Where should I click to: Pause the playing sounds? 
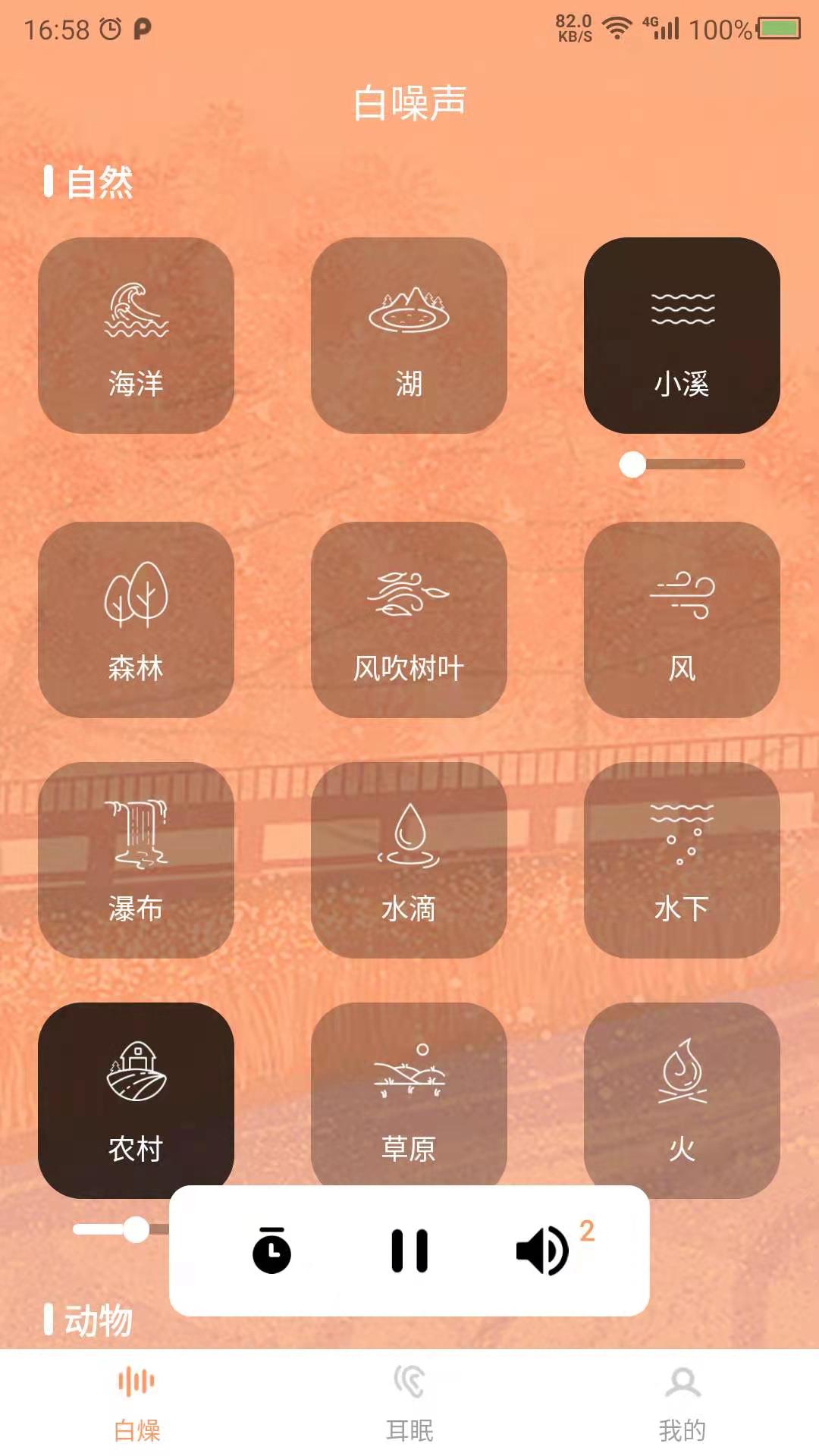click(x=409, y=1250)
